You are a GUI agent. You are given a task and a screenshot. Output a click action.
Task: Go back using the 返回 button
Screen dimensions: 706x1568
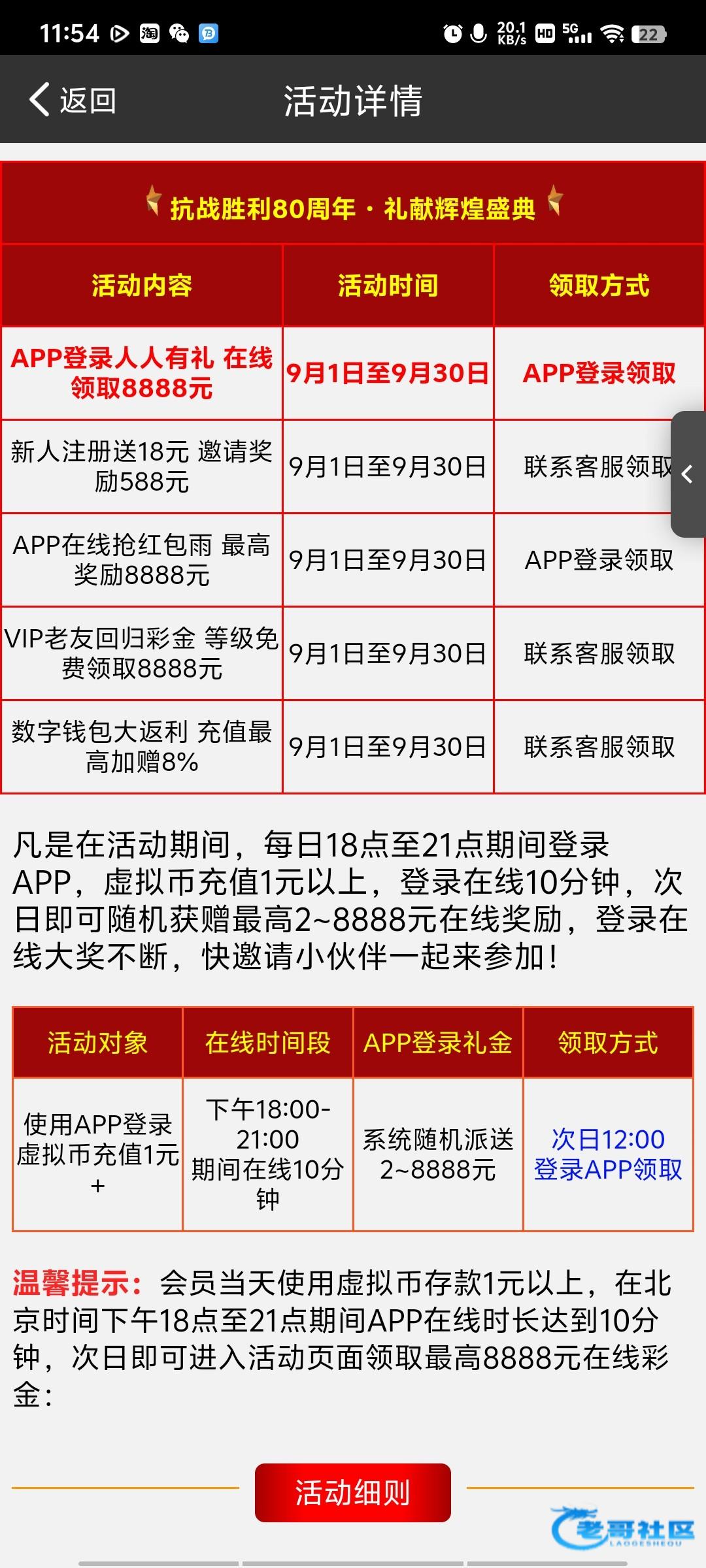(x=73, y=101)
